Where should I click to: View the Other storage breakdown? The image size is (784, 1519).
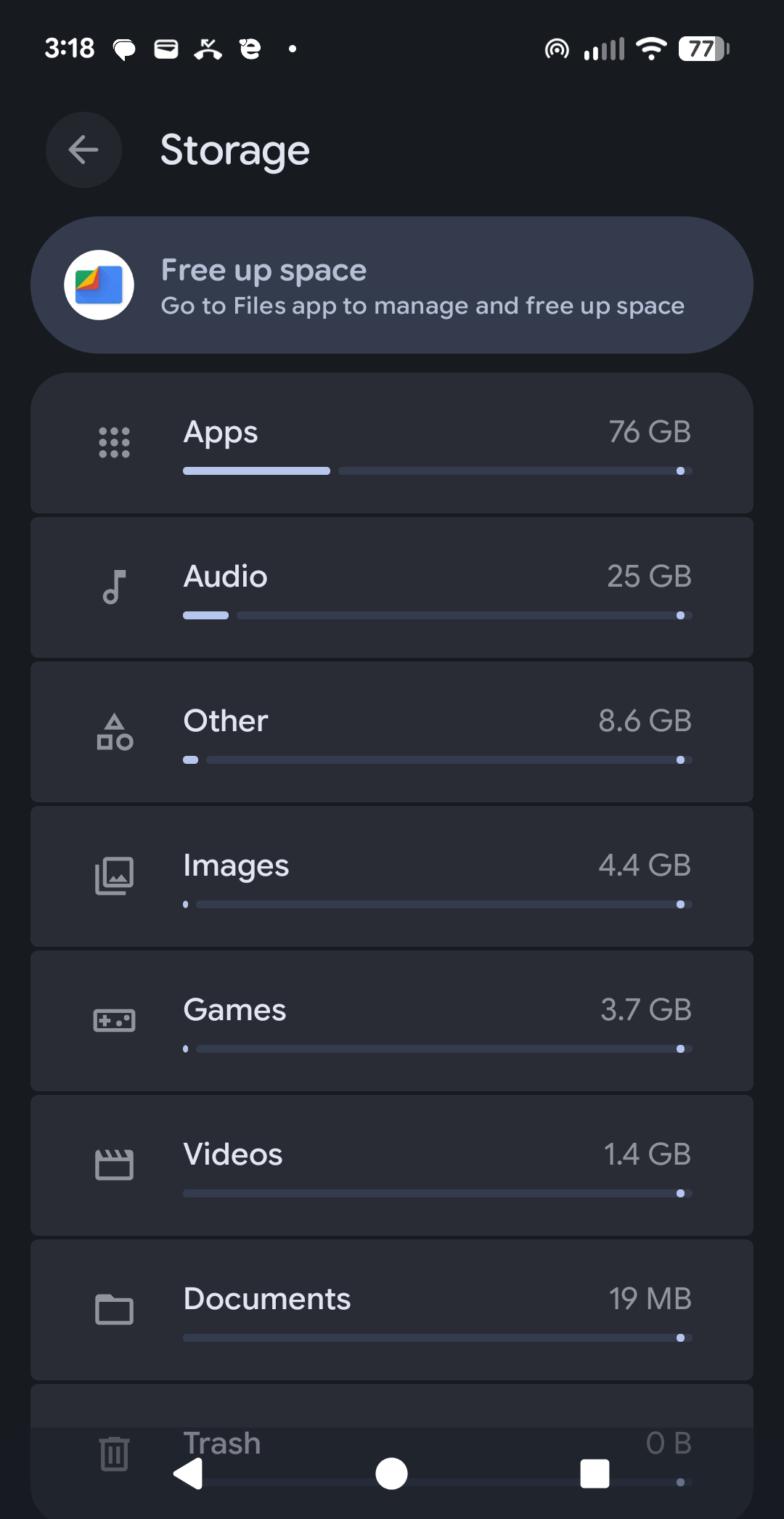coord(392,731)
